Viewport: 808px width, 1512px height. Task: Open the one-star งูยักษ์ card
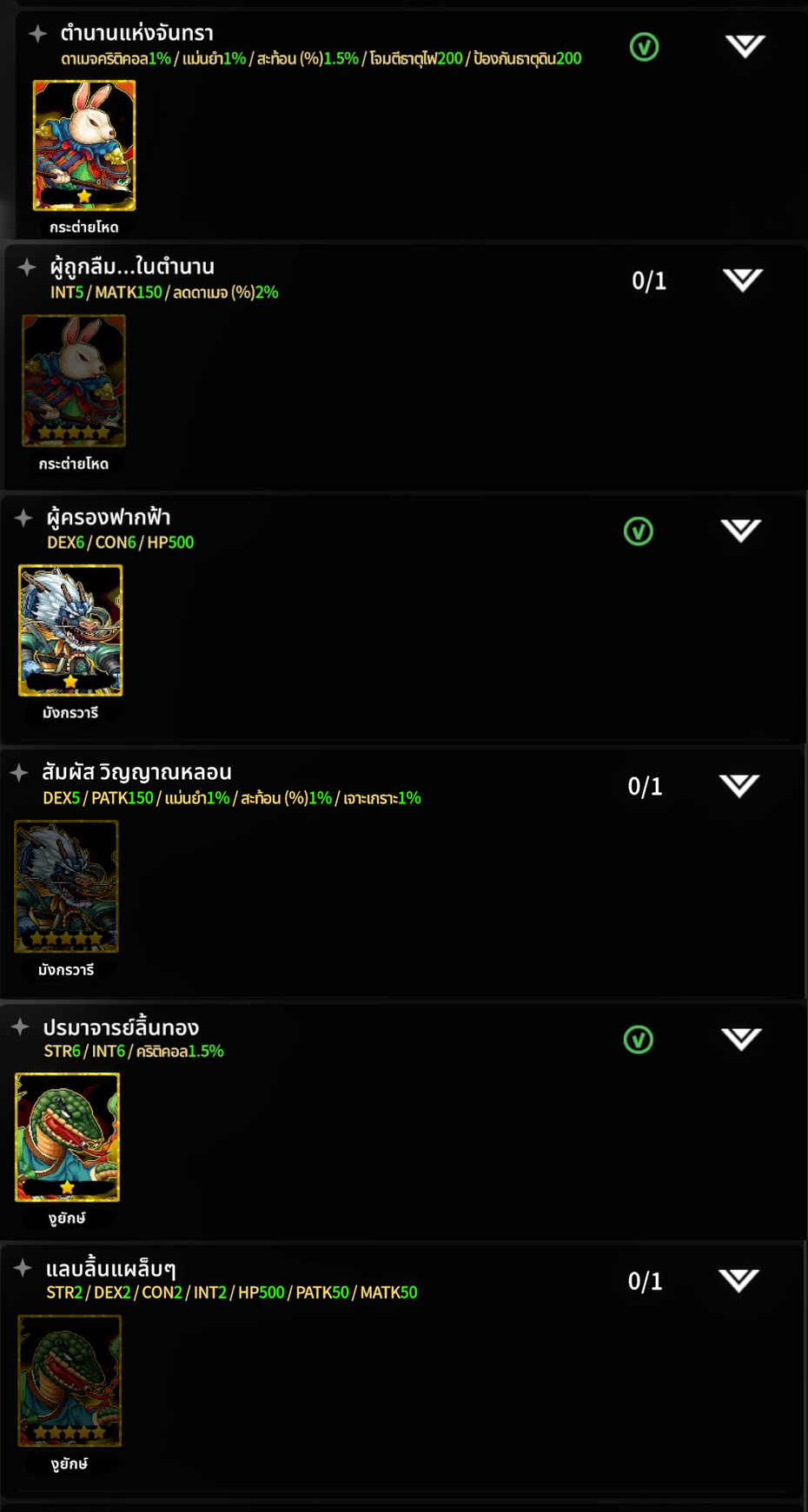[x=67, y=1137]
